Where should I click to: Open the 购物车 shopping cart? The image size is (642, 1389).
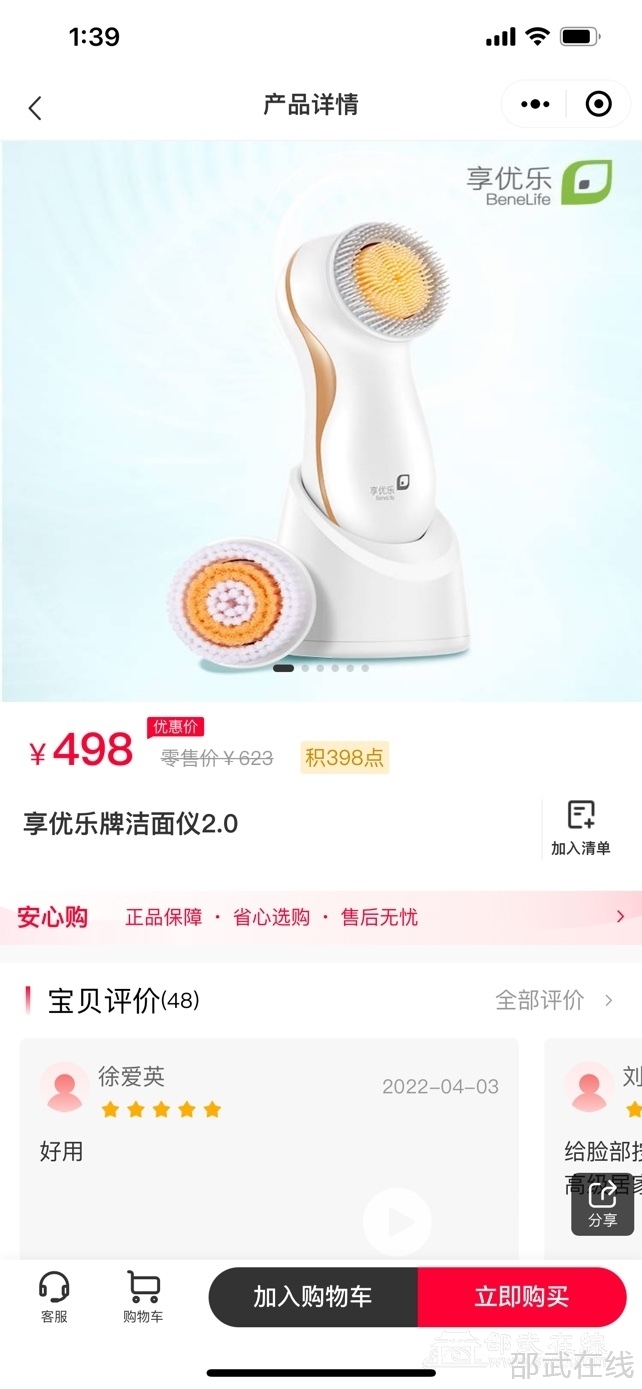coord(143,1297)
